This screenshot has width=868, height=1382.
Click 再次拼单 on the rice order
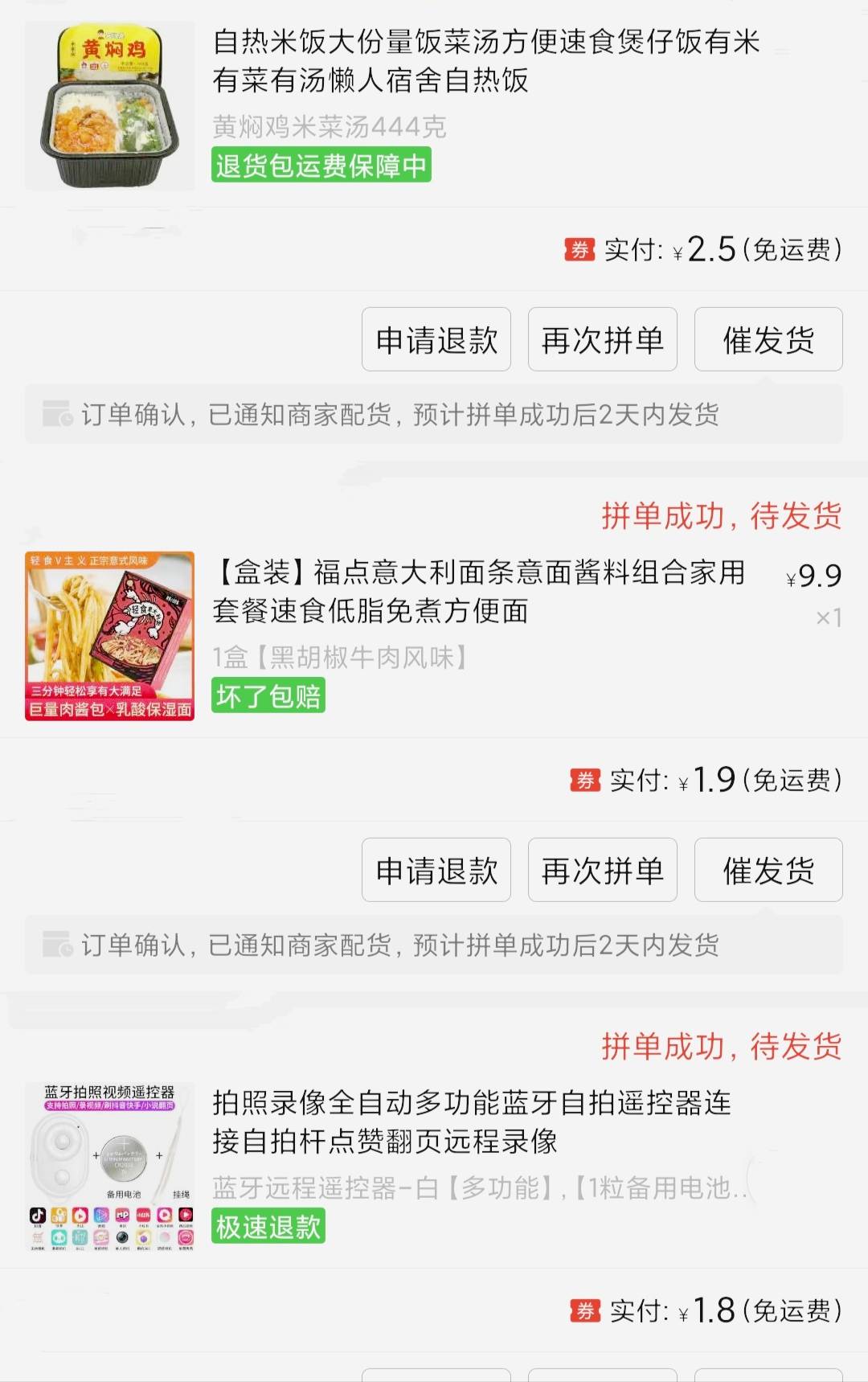click(x=603, y=340)
